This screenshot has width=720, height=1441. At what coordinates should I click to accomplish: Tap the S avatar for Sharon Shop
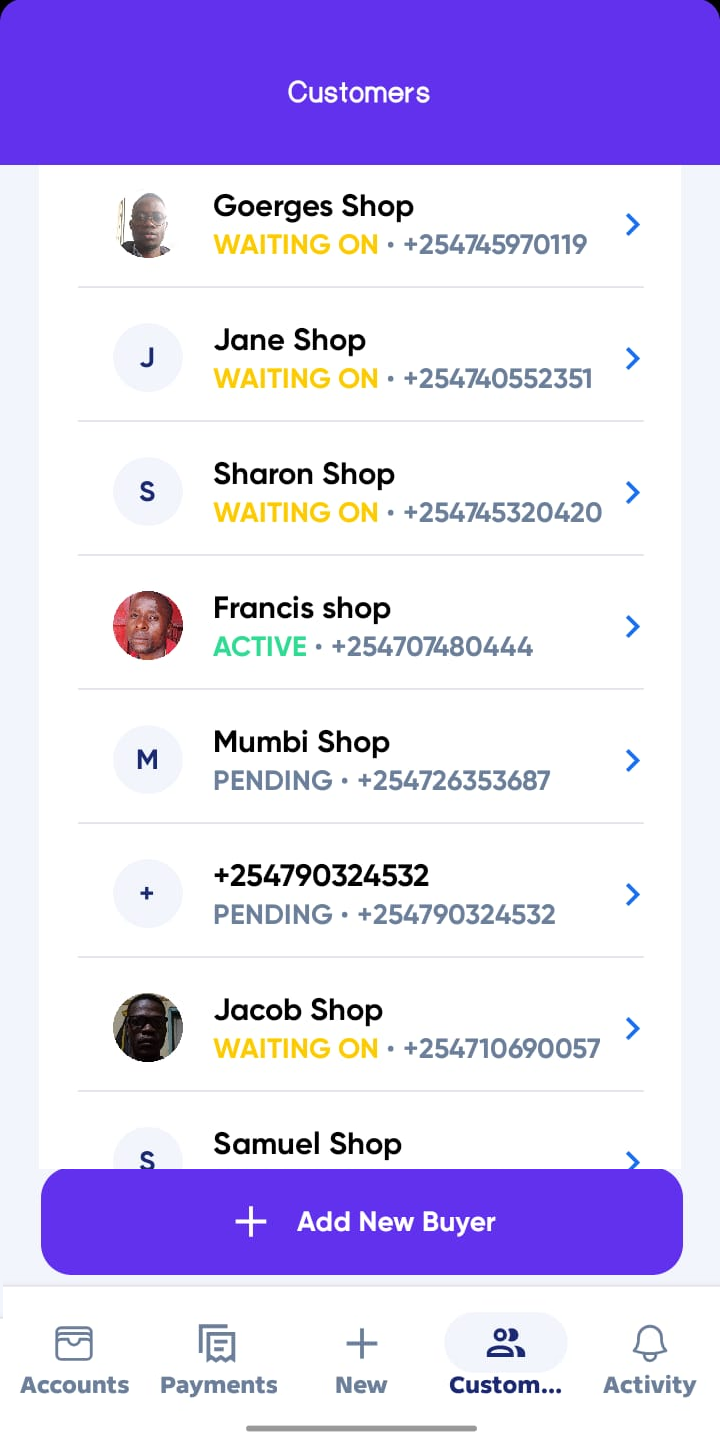coord(147,491)
